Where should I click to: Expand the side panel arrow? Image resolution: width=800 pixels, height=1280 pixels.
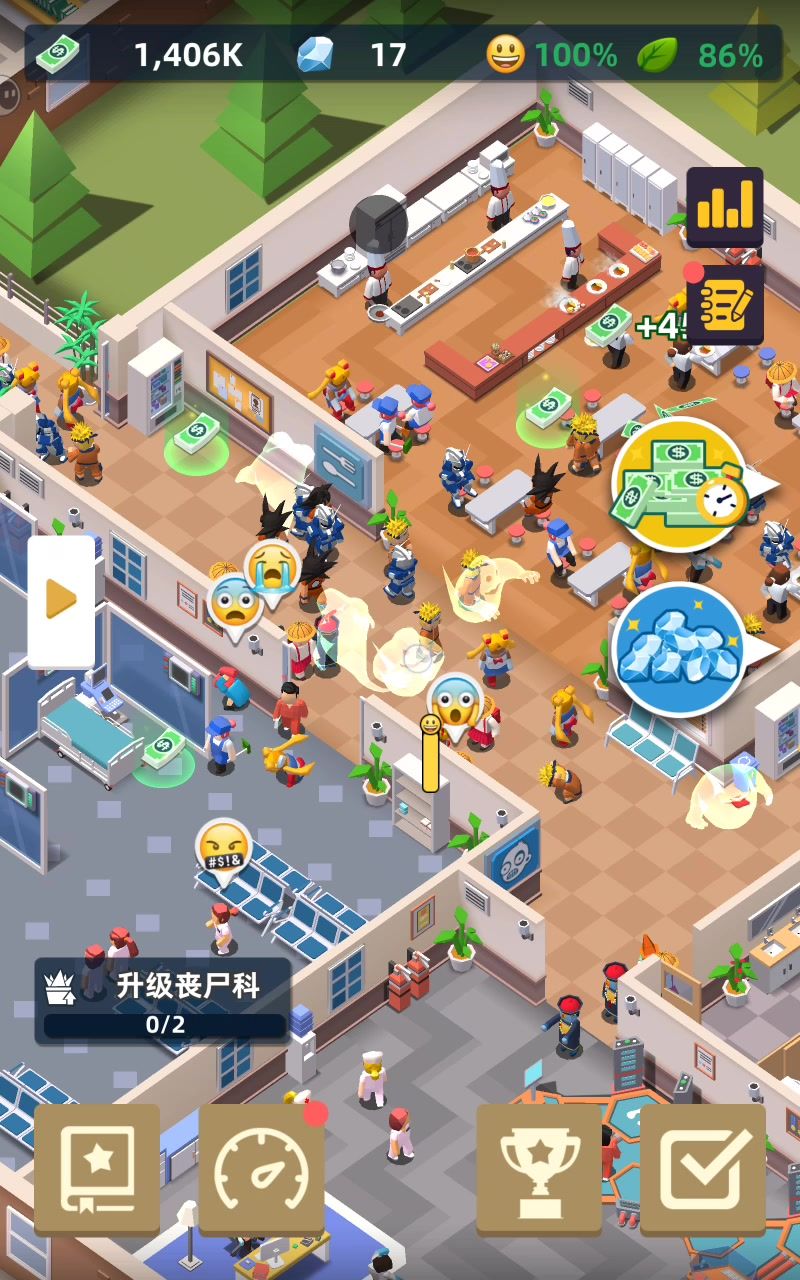coord(61,600)
